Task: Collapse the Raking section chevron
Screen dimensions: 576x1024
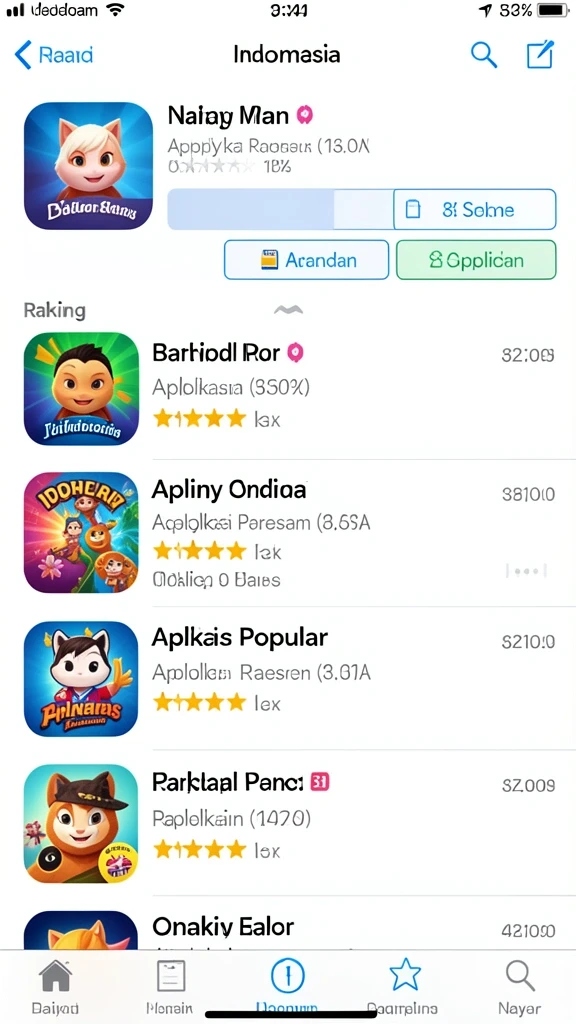Action: tap(288, 310)
